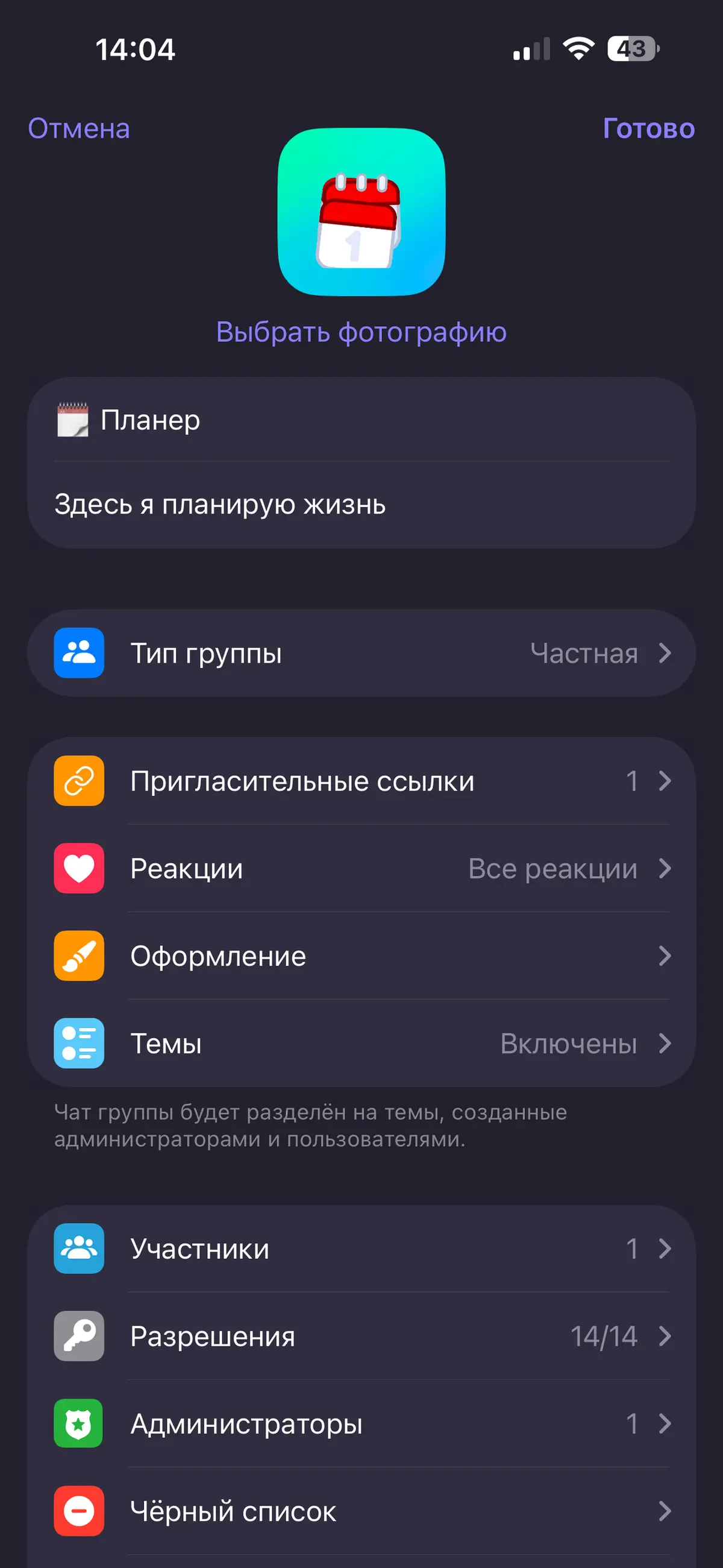This screenshot has height=1568, width=723.
Task: Open the Оформление settings row
Action: click(x=361, y=956)
